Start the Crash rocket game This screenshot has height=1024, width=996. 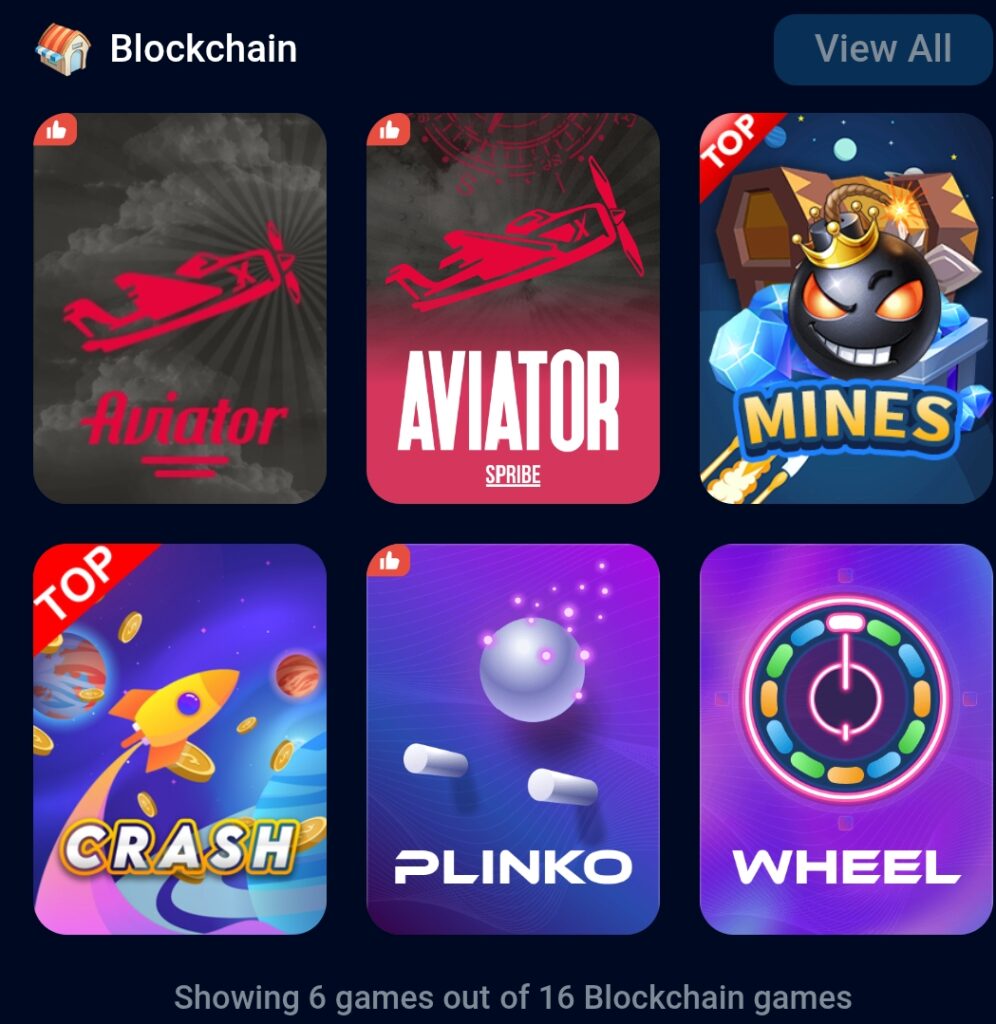click(180, 738)
